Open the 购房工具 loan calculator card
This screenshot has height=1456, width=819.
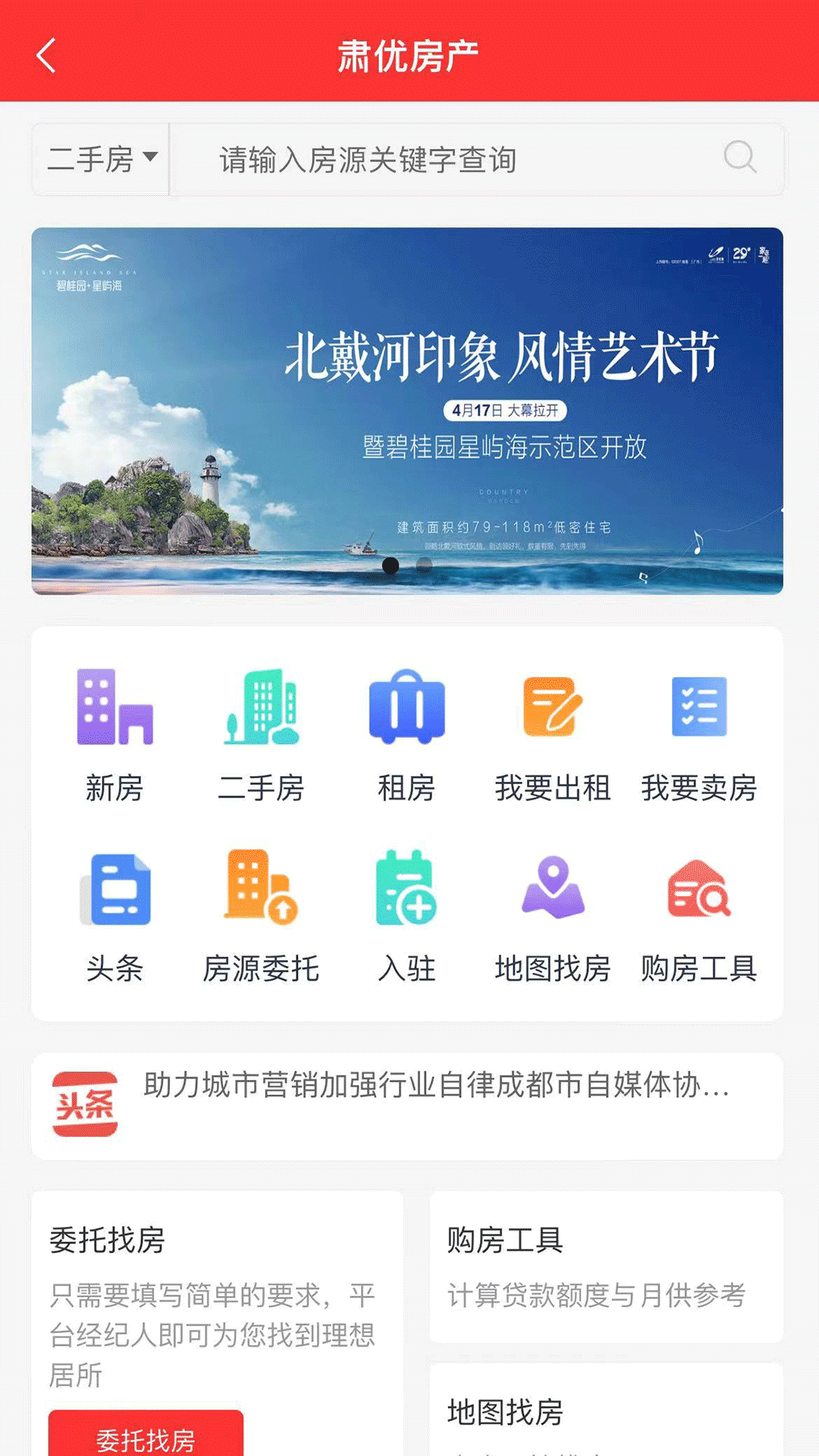click(x=606, y=1266)
